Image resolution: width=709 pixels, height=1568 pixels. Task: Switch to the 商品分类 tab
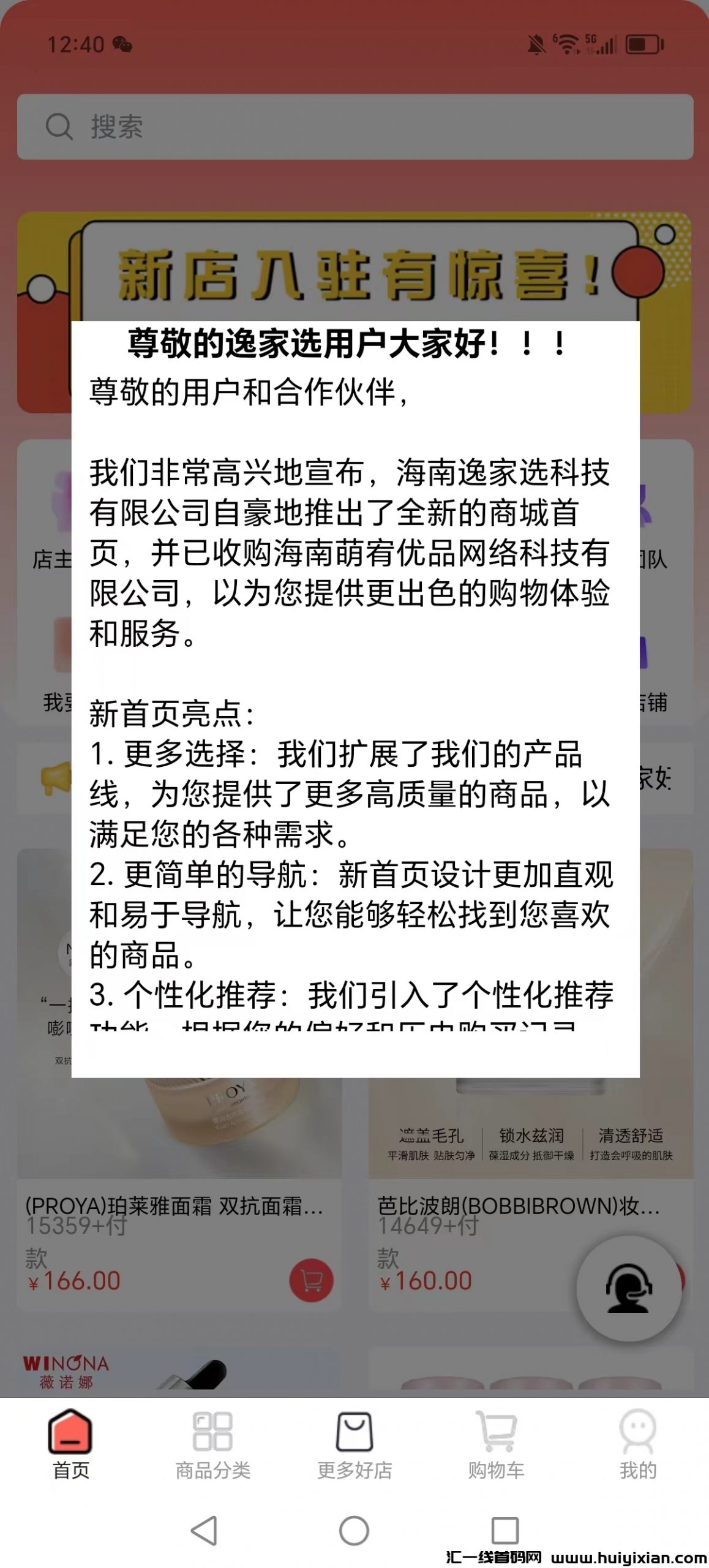click(x=212, y=1445)
